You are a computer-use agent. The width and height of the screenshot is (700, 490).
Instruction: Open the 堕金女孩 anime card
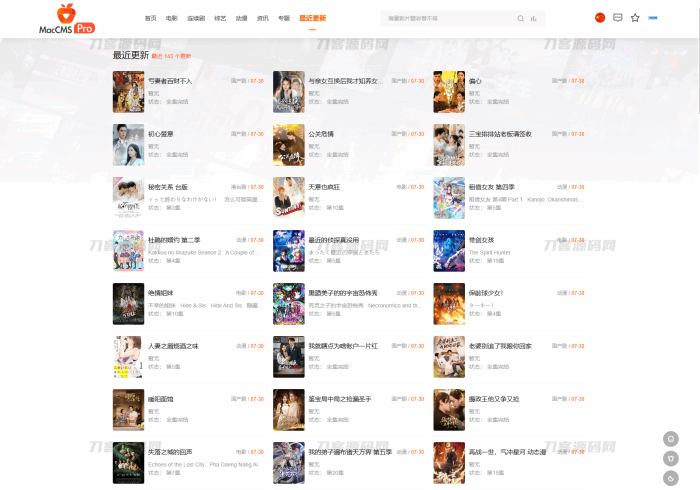pos(482,240)
